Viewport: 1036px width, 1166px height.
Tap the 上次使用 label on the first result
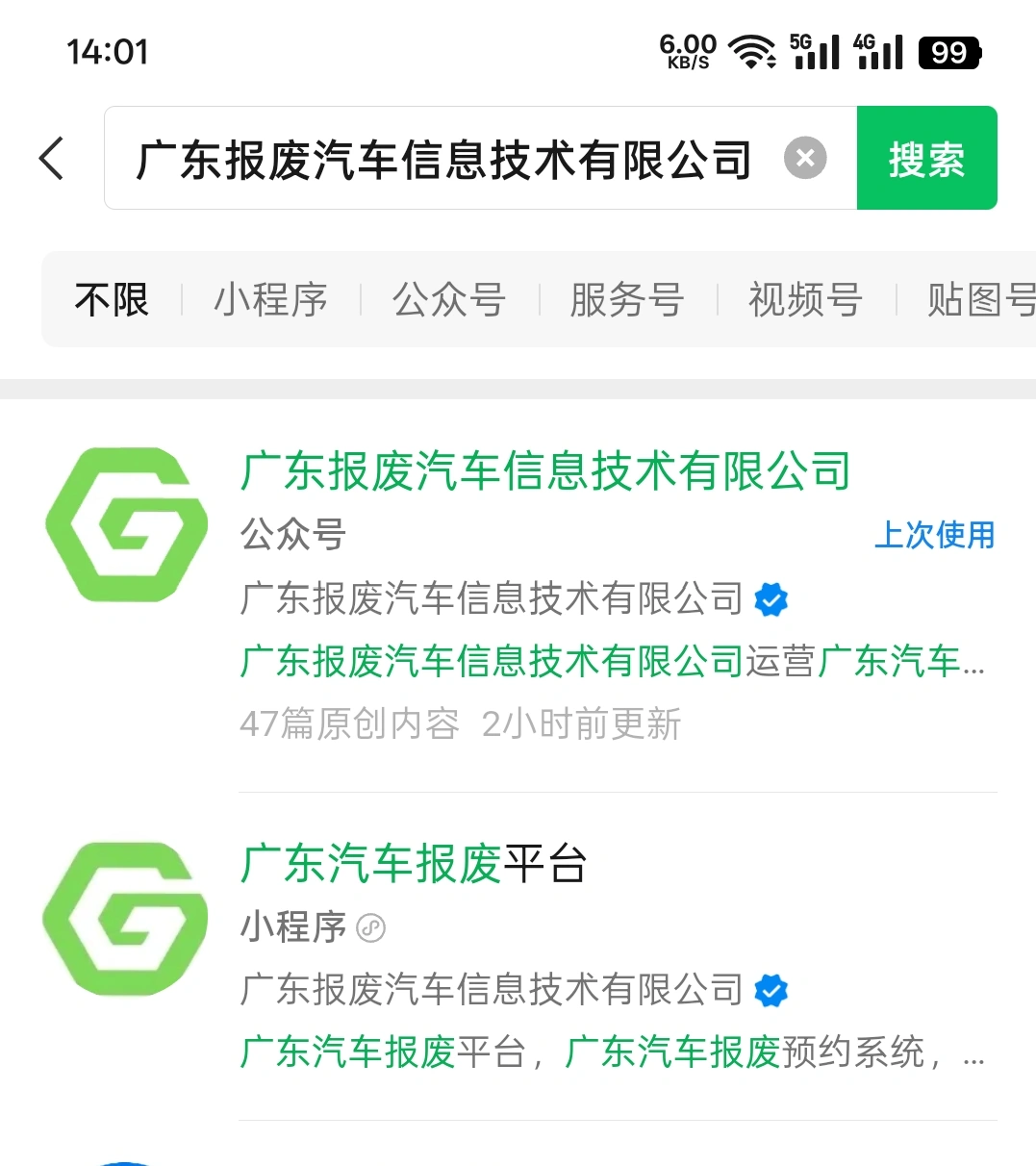click(x=936, y=536)
